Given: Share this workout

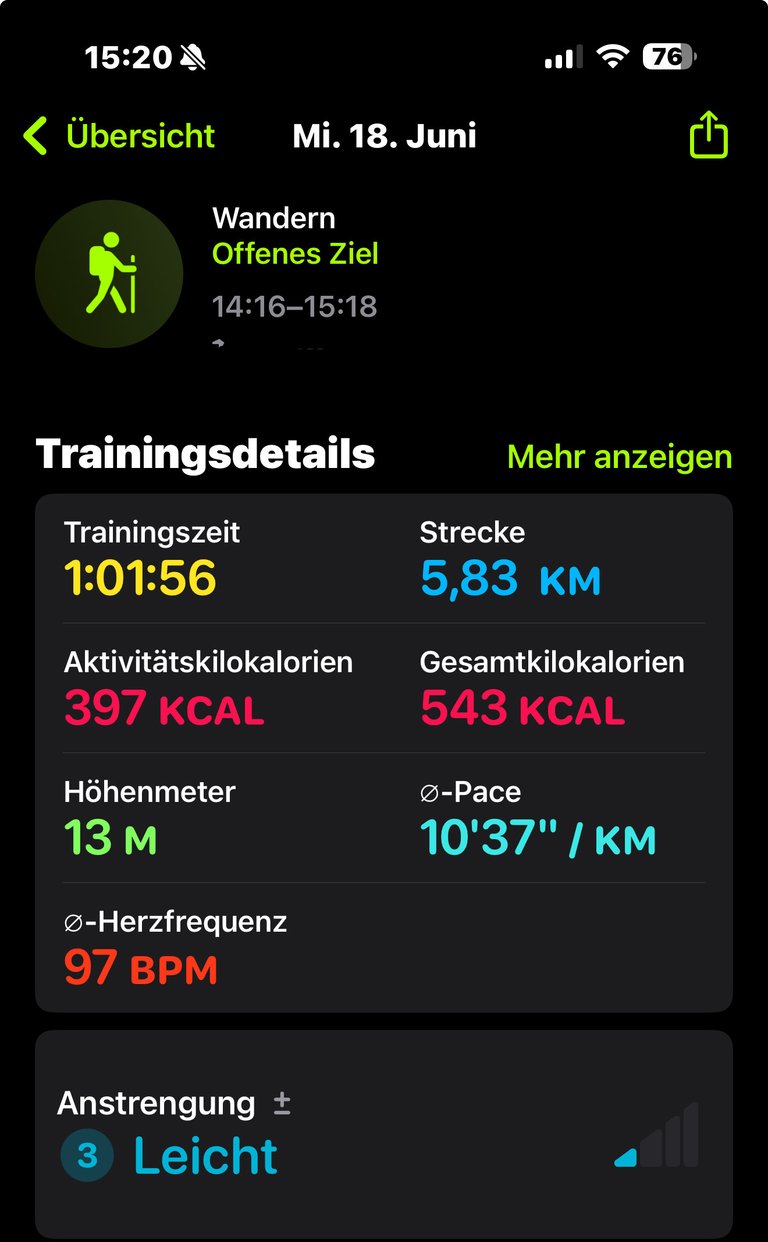Looking at the screenshot, I should click(708, 135).
